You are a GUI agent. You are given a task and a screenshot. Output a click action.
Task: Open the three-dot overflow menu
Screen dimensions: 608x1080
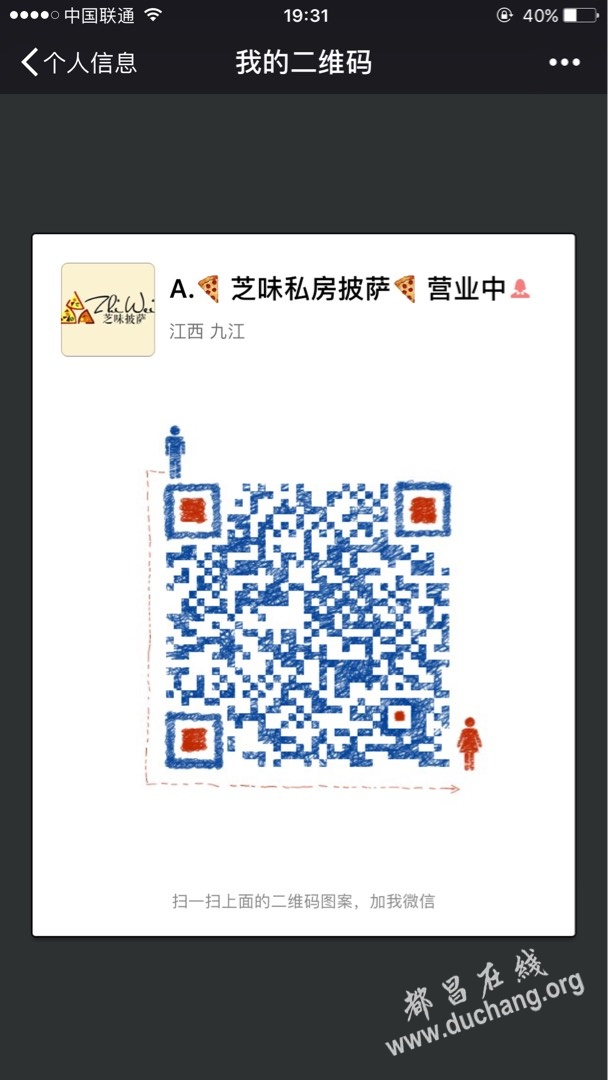pyautogui.click(x=564, y=63)
